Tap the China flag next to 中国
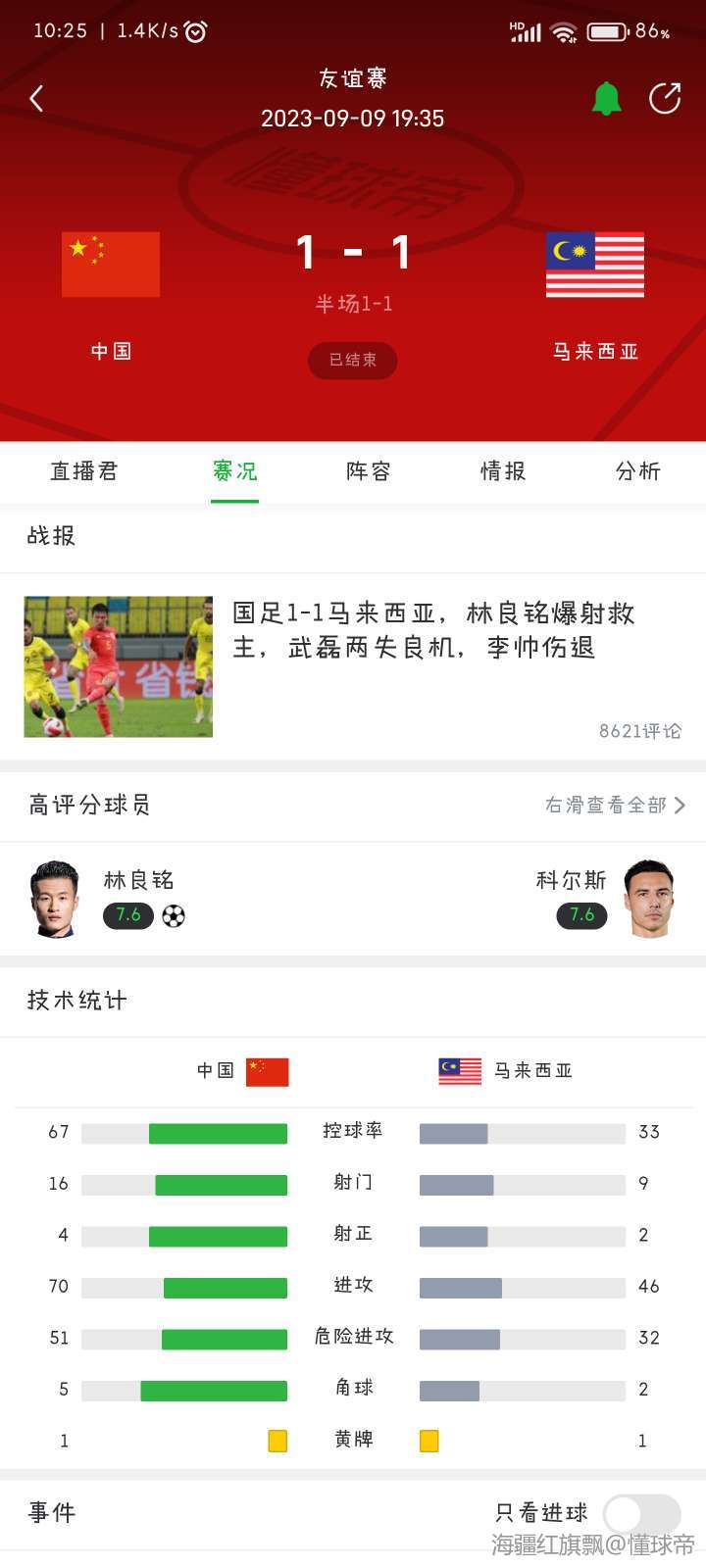The image size is (706, 1568). (x=110, y=264)
